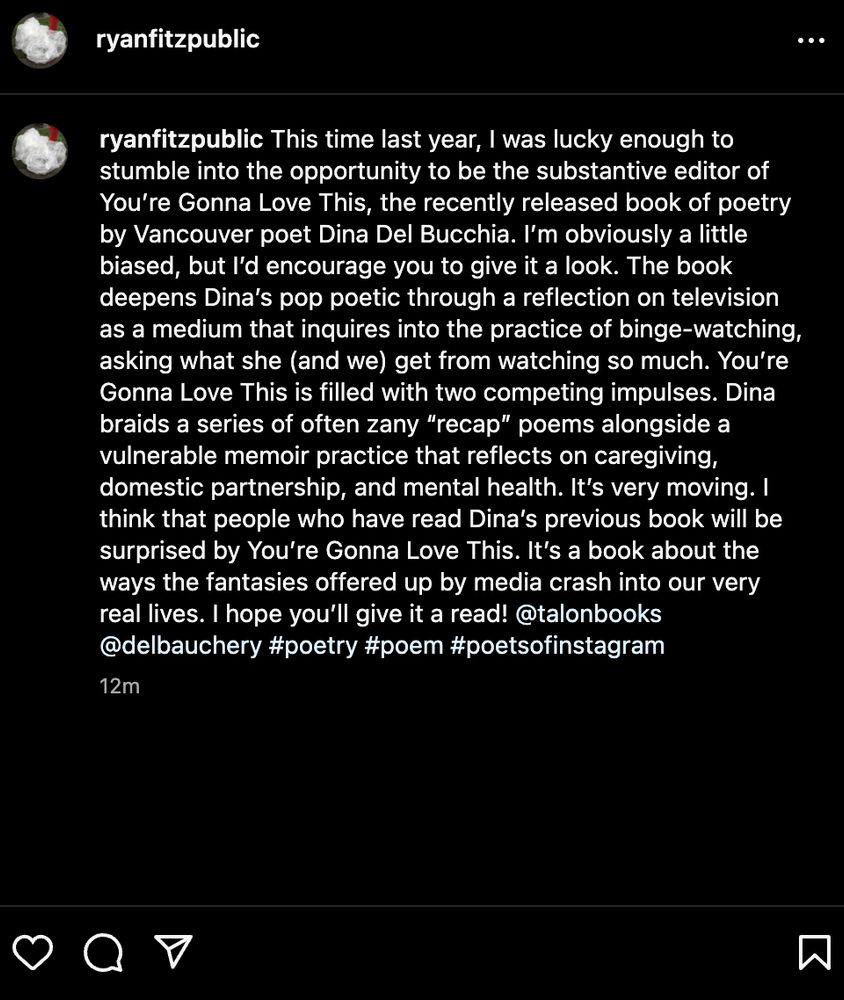The height and width of the screenshot is (1000, 844).
Task: Visit the @talonbooks mention
Action: [x=588, y=613]
